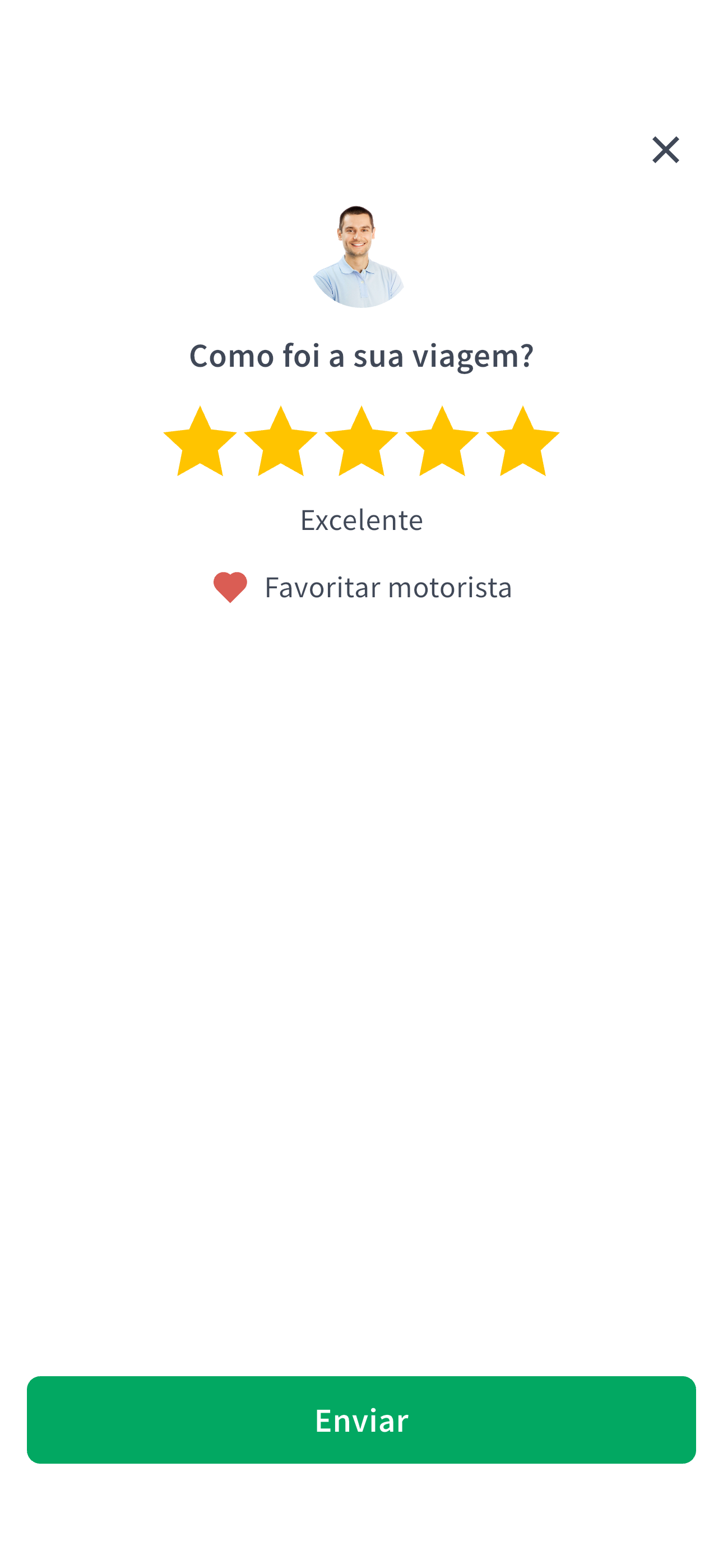Give a three-star rating

(x=361, y=441)
